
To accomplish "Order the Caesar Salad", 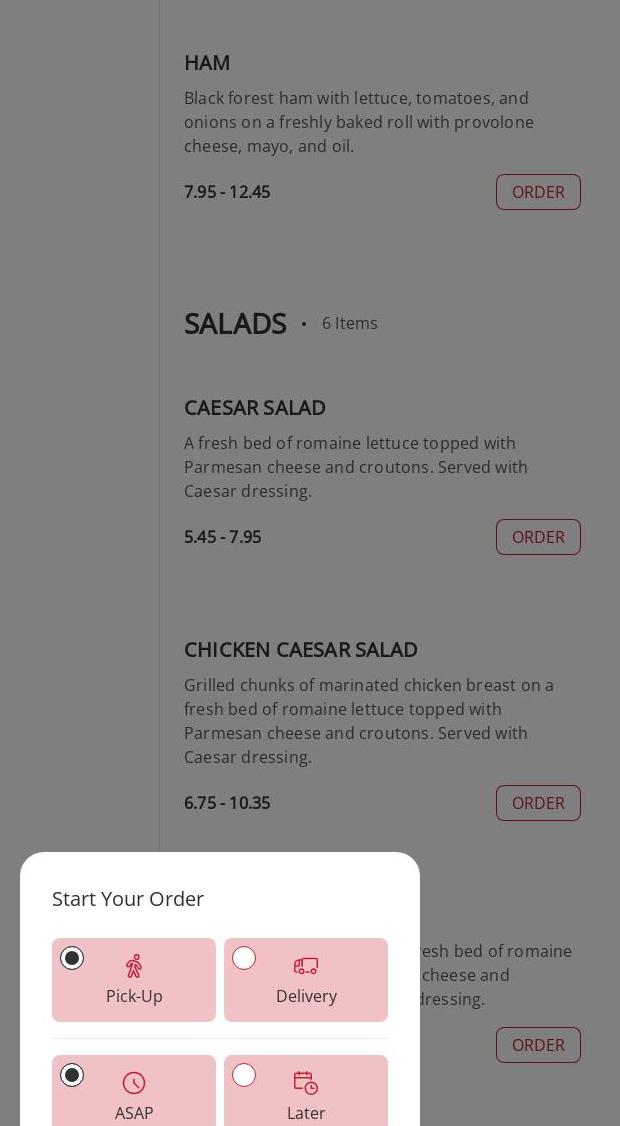I will [x=538, y=537].
